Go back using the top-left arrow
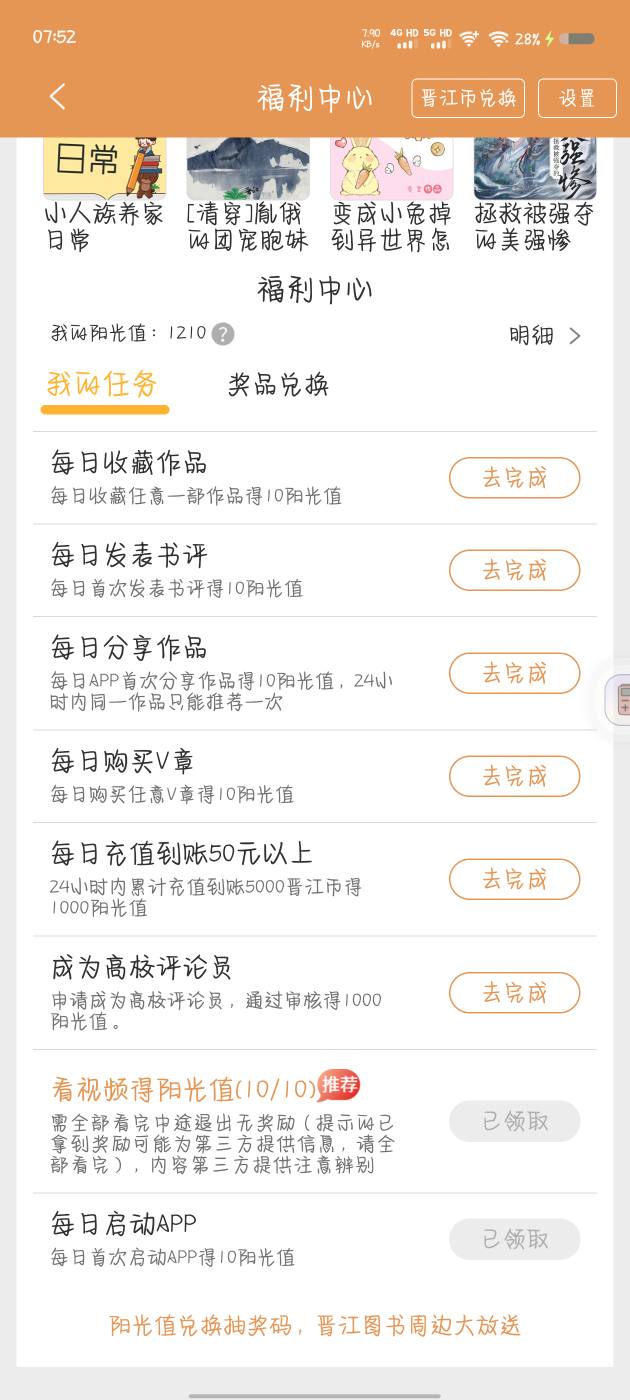Viewport: 630px width, 1400px height. point(57,97)
